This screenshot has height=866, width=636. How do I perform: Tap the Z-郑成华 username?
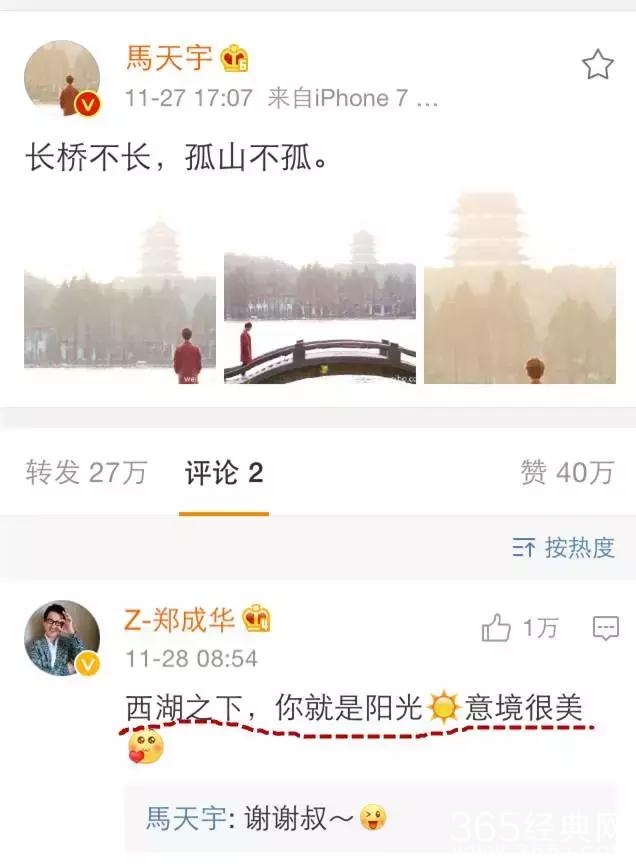(180, 619)
